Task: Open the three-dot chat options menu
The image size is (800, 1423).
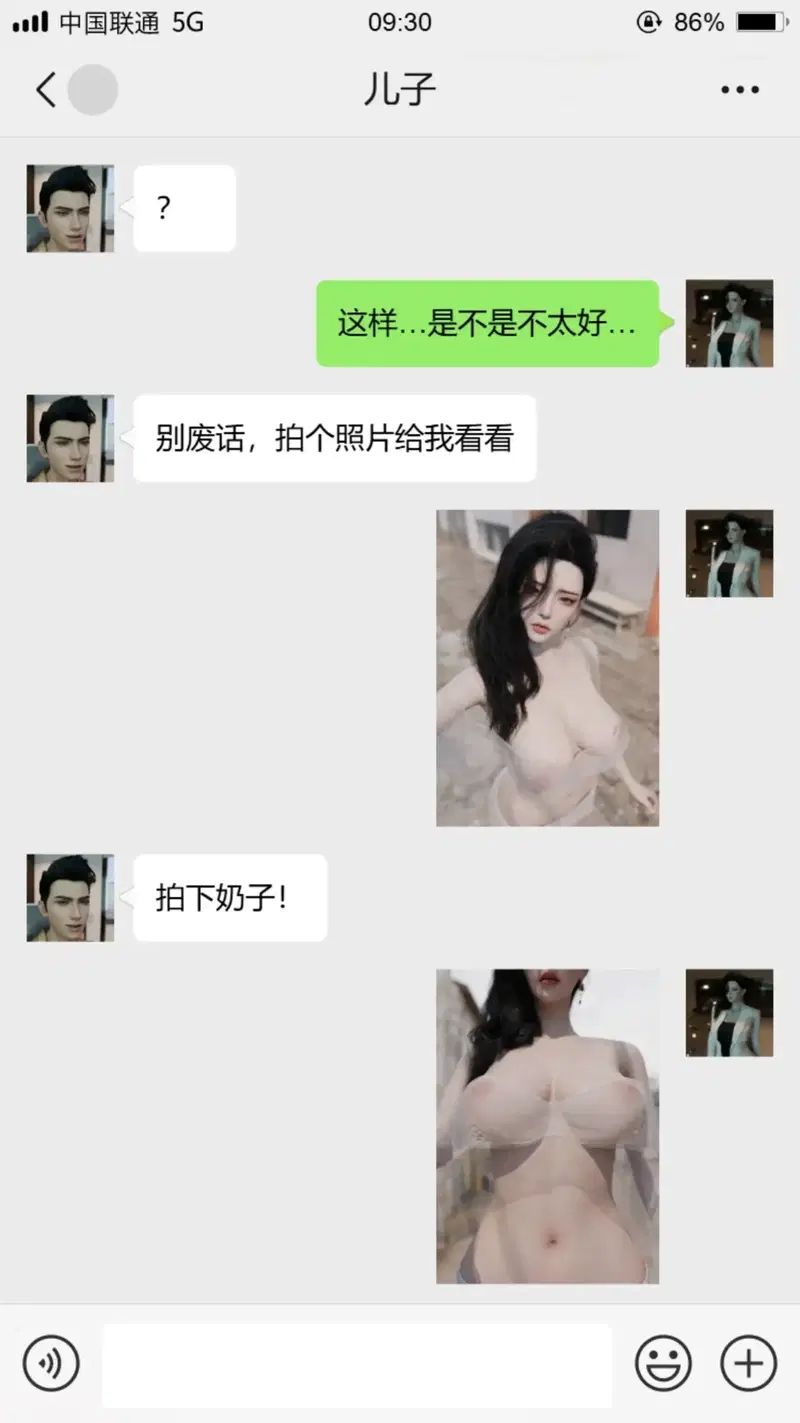Action: 740,90
